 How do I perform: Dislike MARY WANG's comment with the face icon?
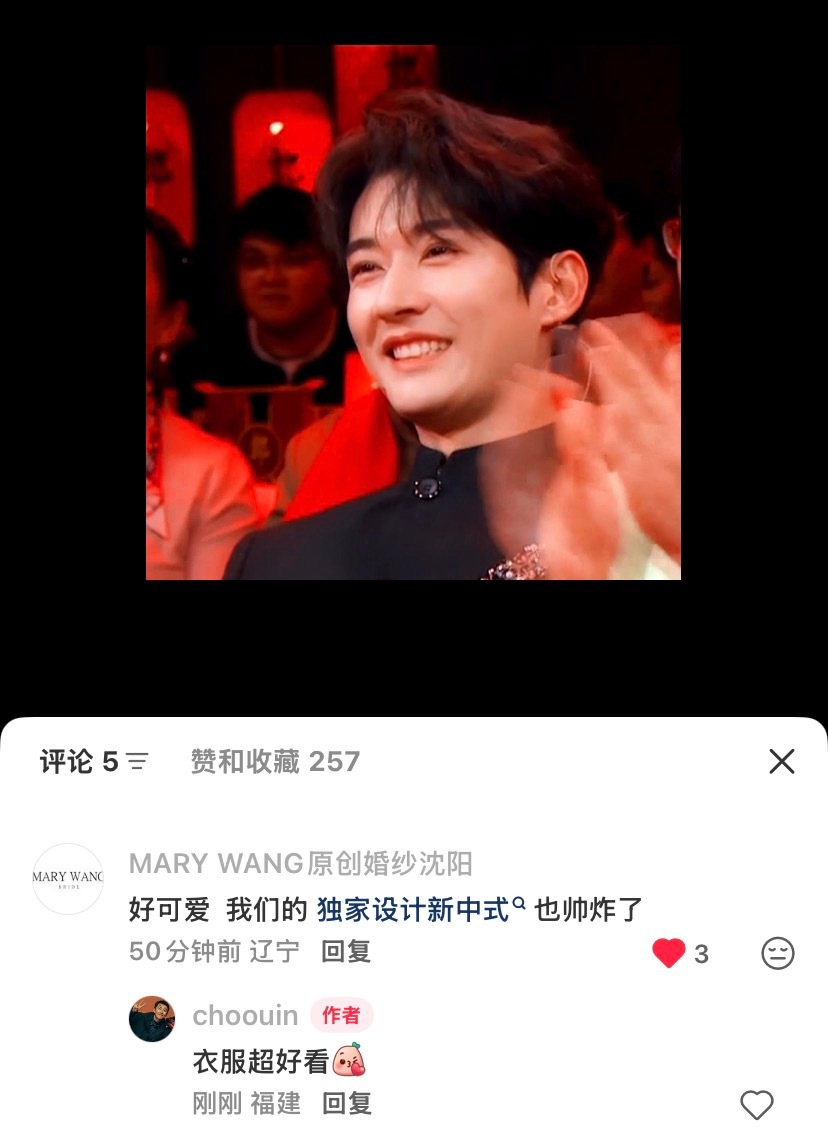click(777, 953)
